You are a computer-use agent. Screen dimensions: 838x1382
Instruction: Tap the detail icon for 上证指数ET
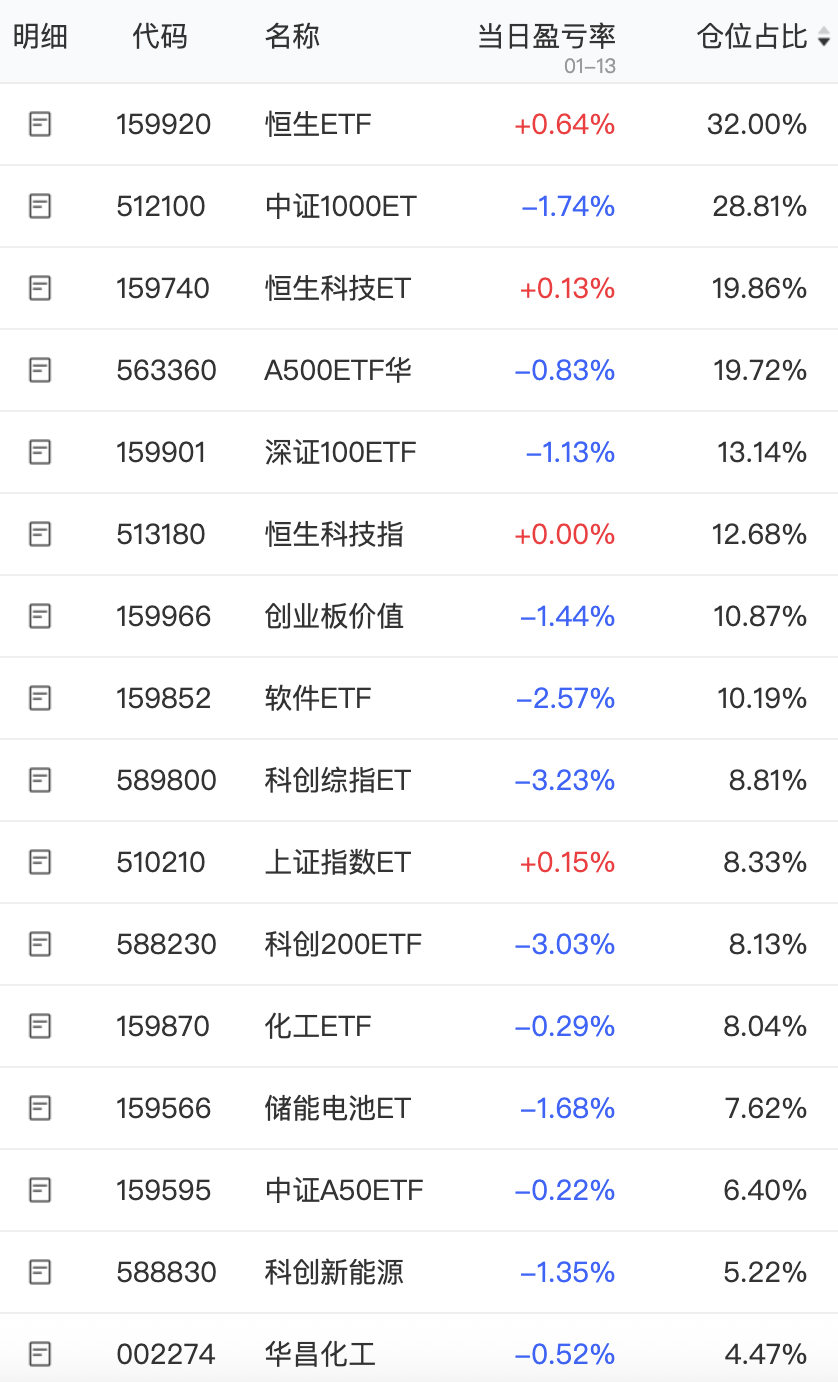click(x=40, y=863)
